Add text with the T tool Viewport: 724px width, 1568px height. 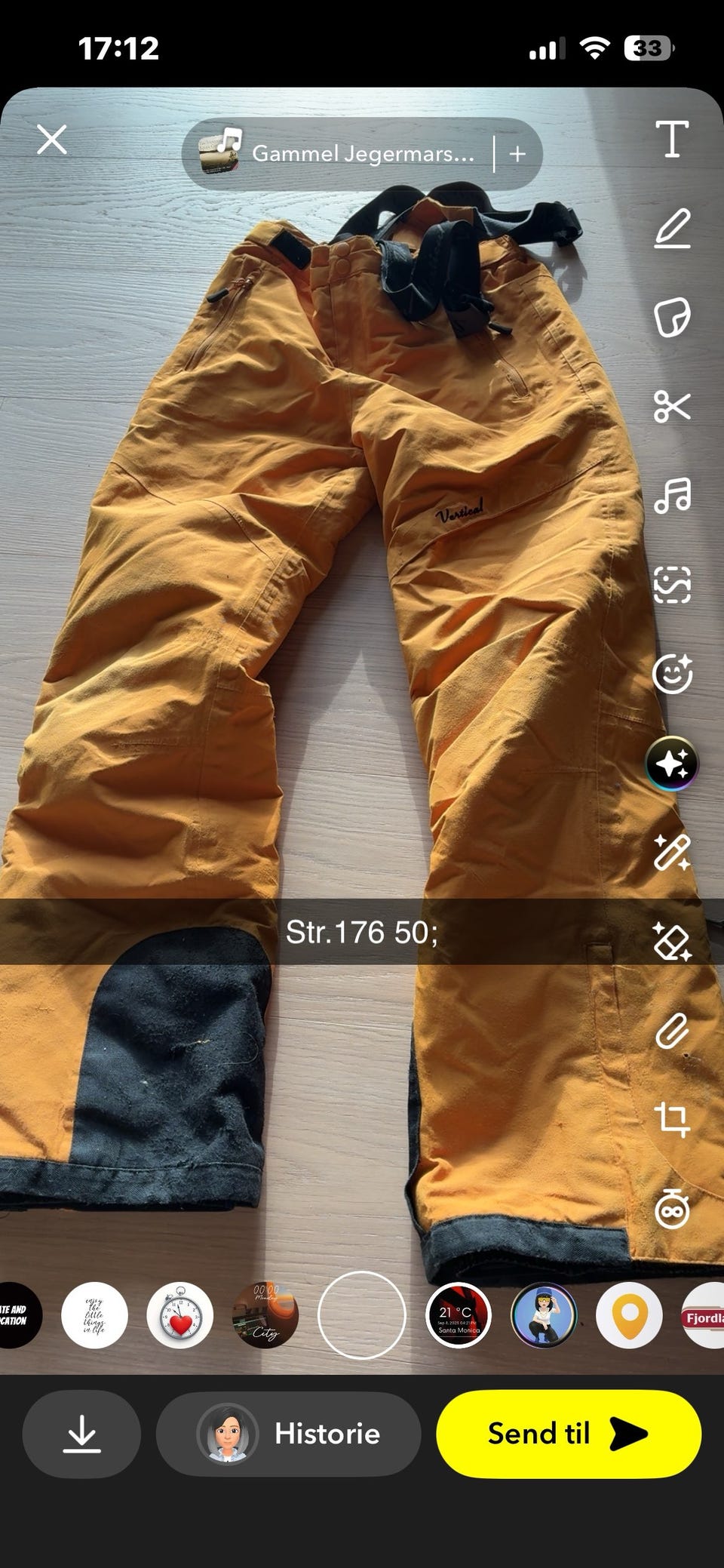coord(672,140)
